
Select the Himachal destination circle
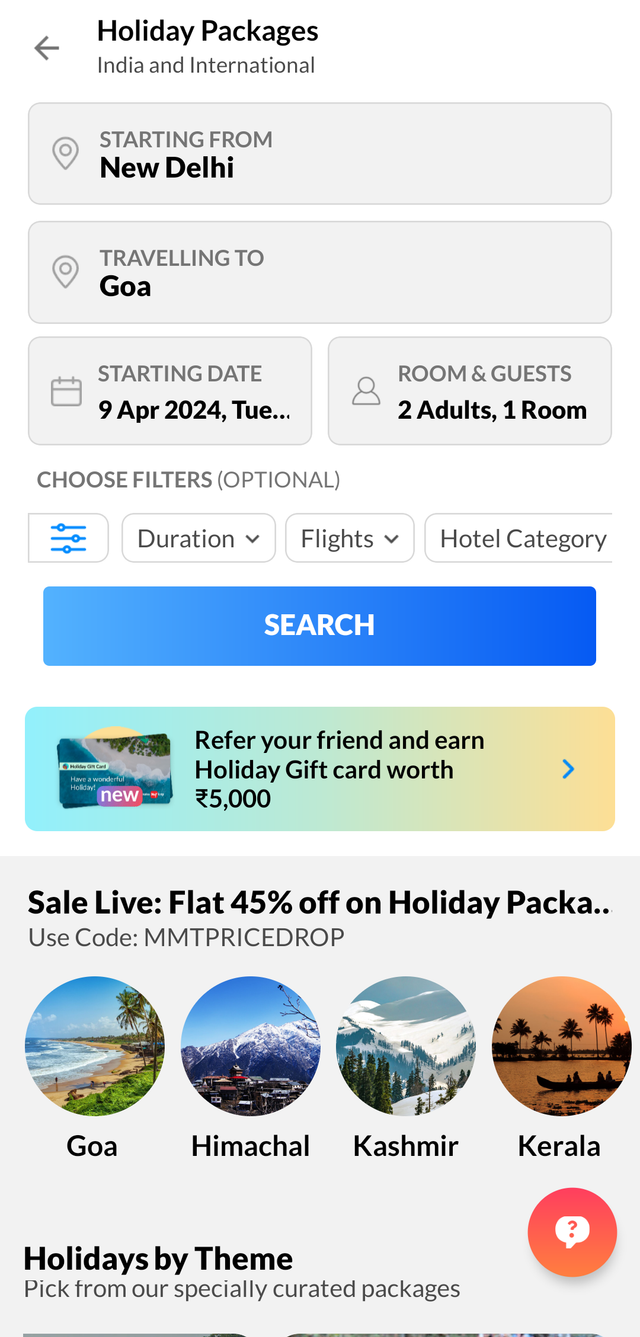pyautogui.click(x=250, y=1046)
